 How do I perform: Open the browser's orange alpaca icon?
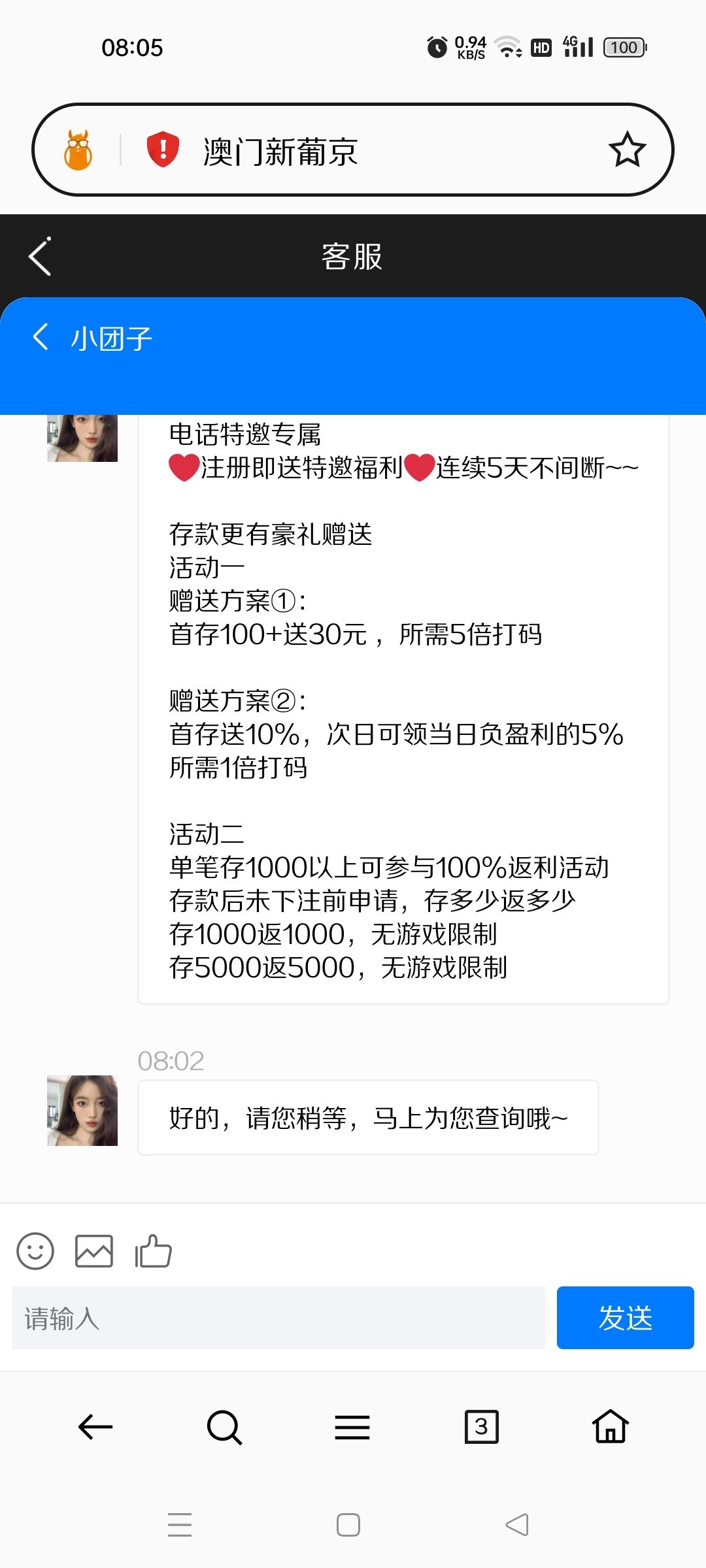coord(78,150)
